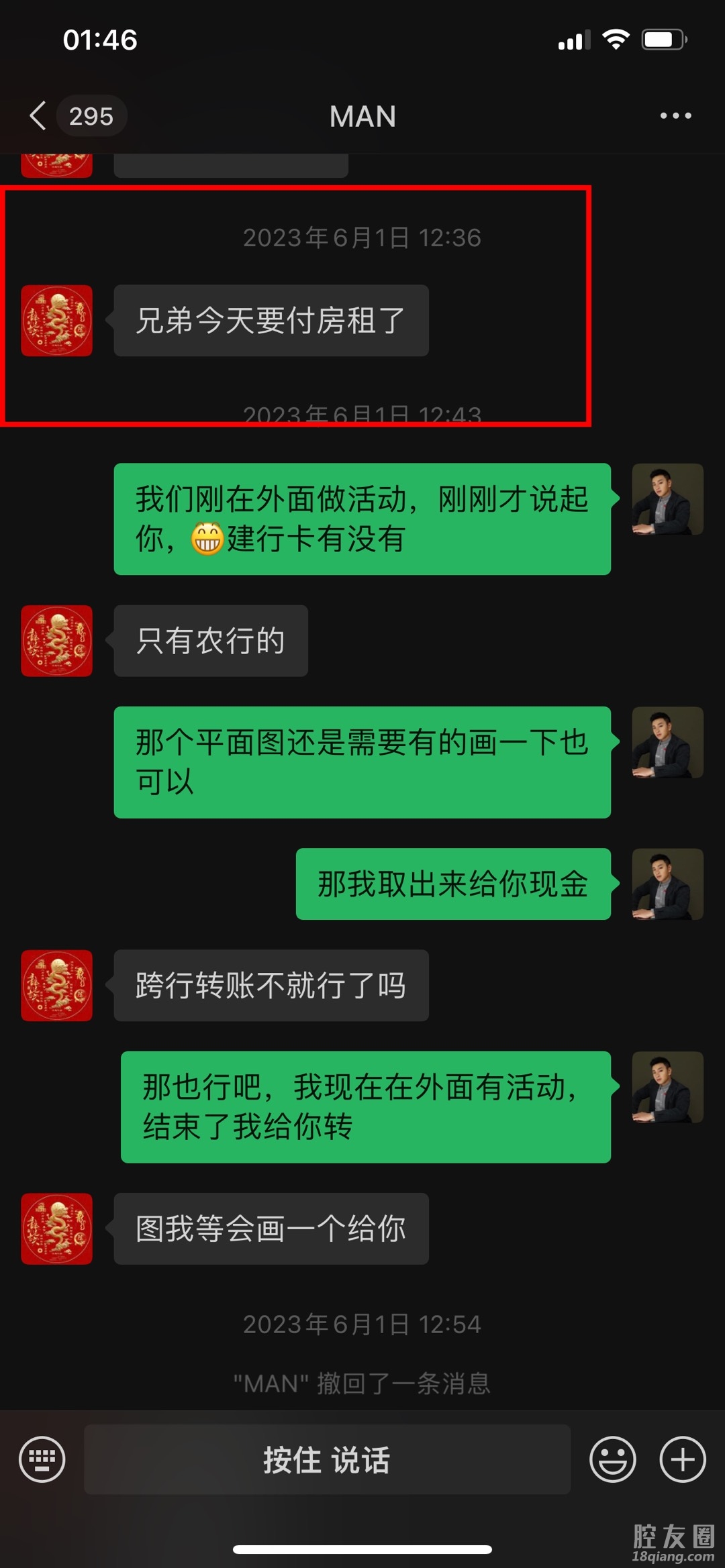Image resolution: width=725 pixels, height=1568 pixels.
Task: Open contact avatar beside 图我等会画一个给你
Action: pos(57,1229)
